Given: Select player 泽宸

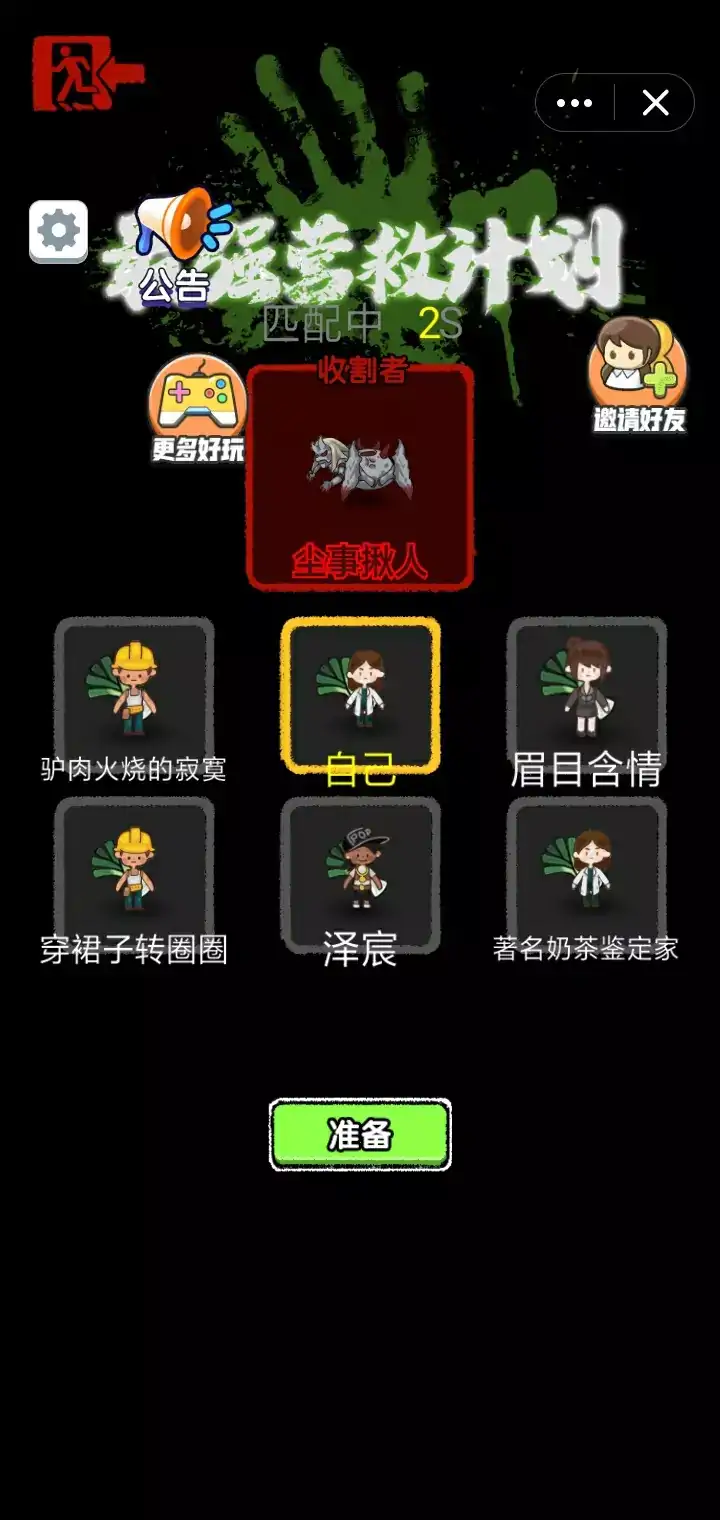Looking at the screenshot, I should pos(360,873).
